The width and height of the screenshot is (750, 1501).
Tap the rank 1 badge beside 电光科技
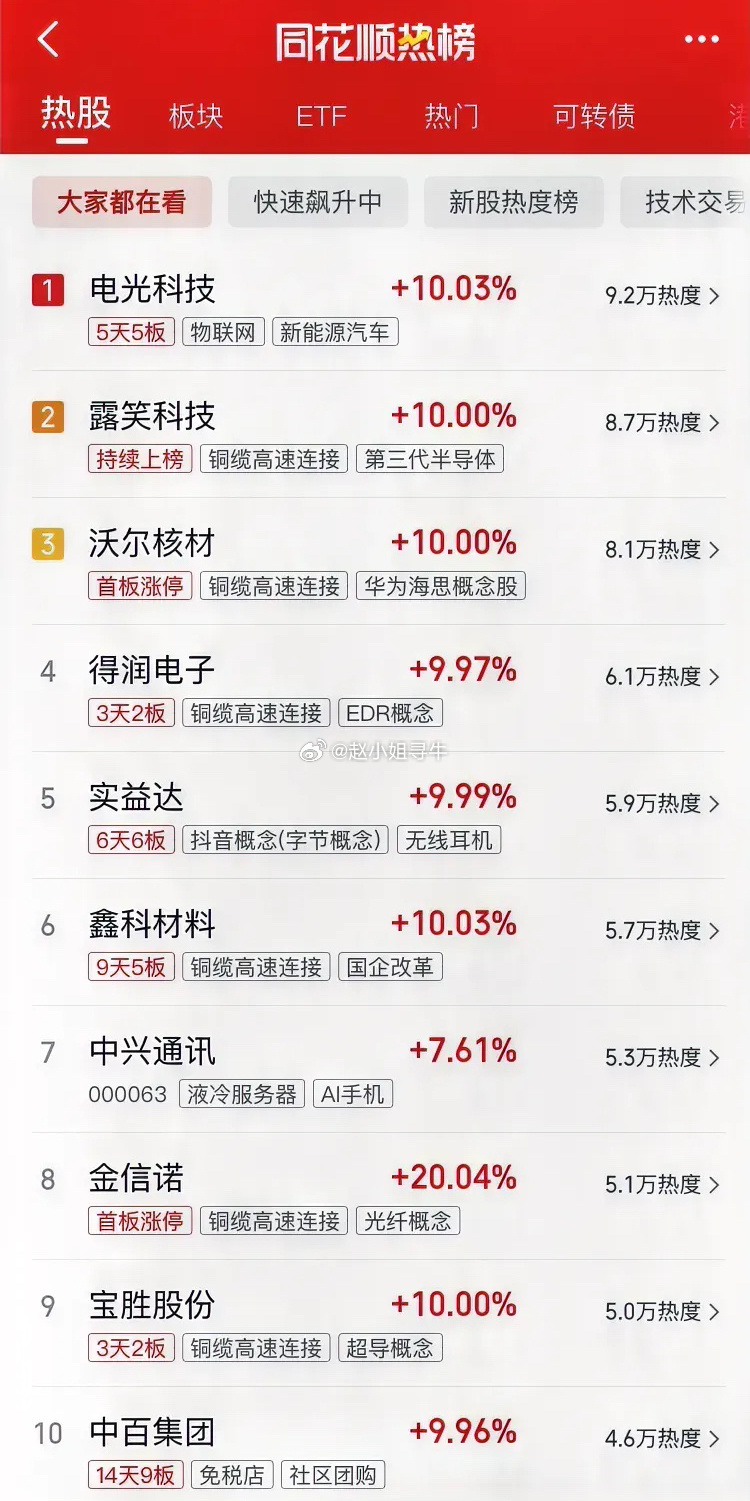coord(47,290)
